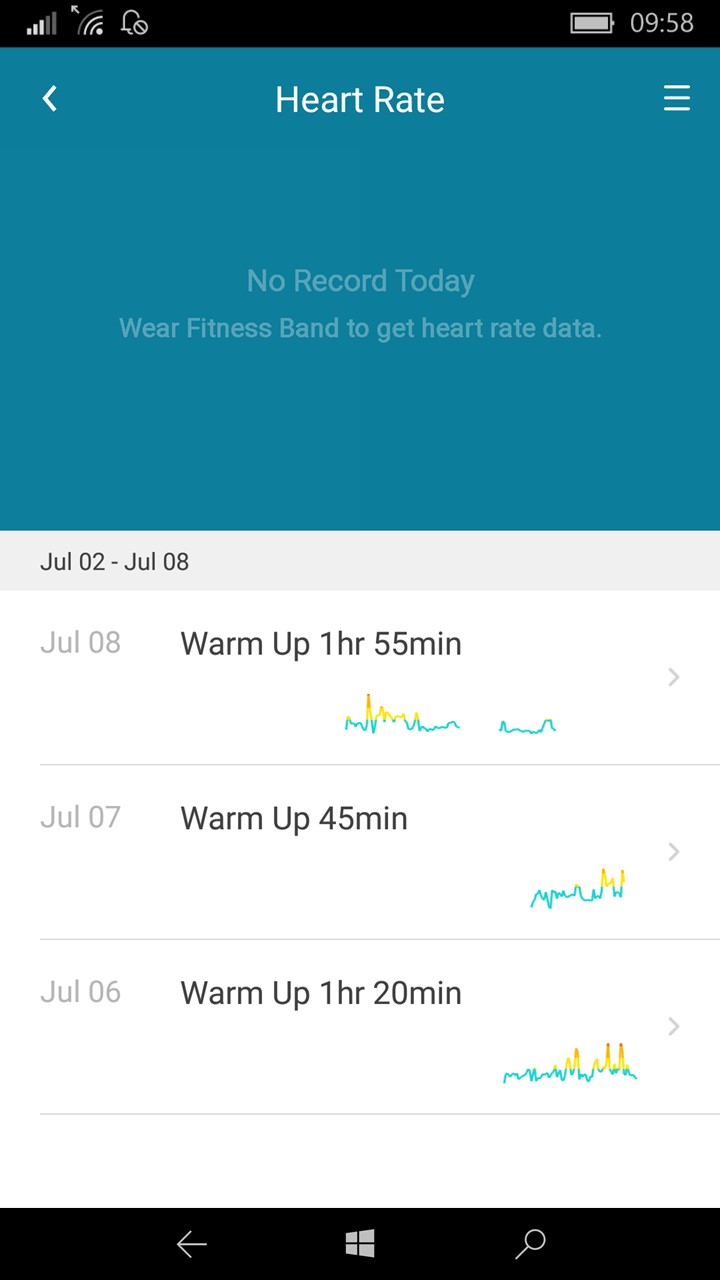Open Jul 07 Warm Up 45min record
The width and height of the screenshot is (720, 1280).
click(x=360, y=853)
